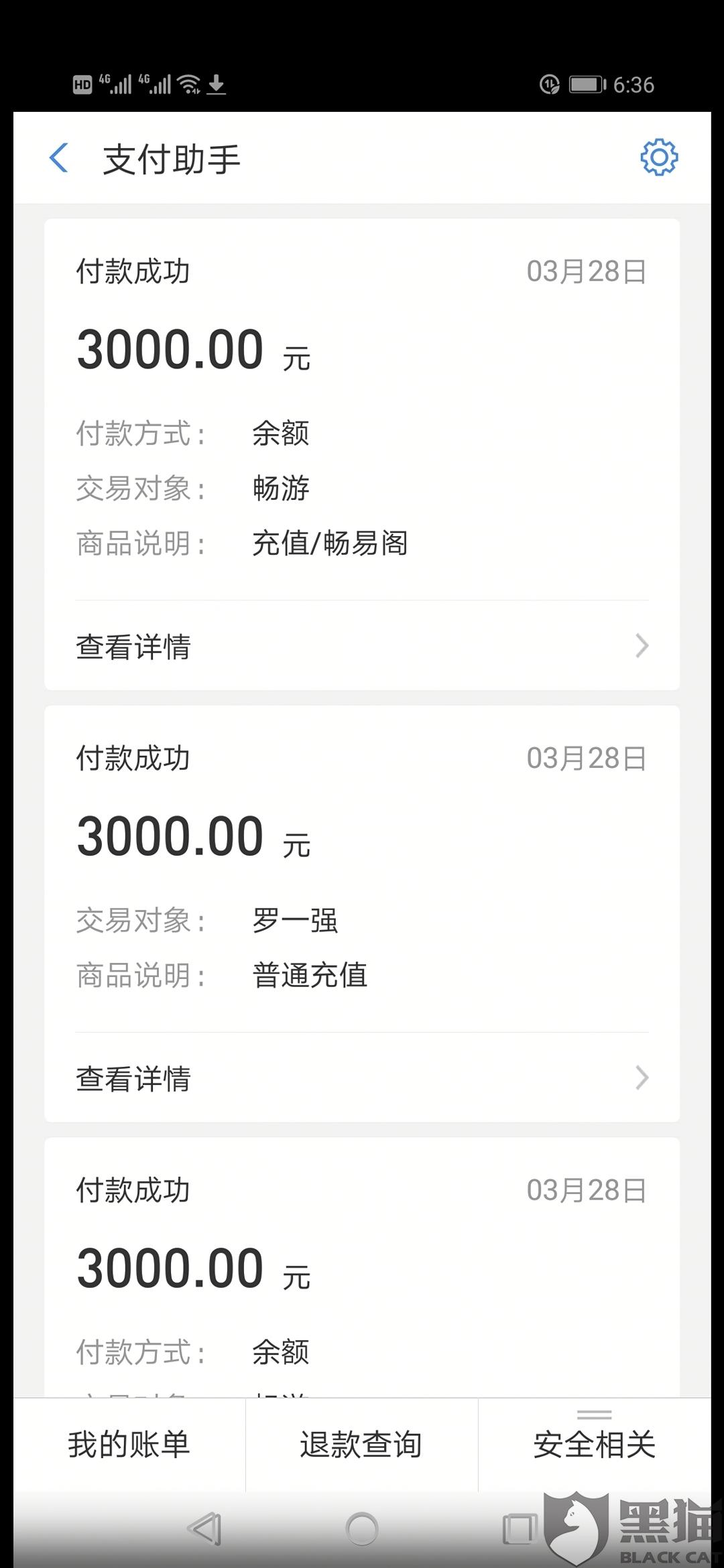This screenshot has width=724, height=1568.
Task: Open the 安全相关 menu
Action: click(595, 1444)
